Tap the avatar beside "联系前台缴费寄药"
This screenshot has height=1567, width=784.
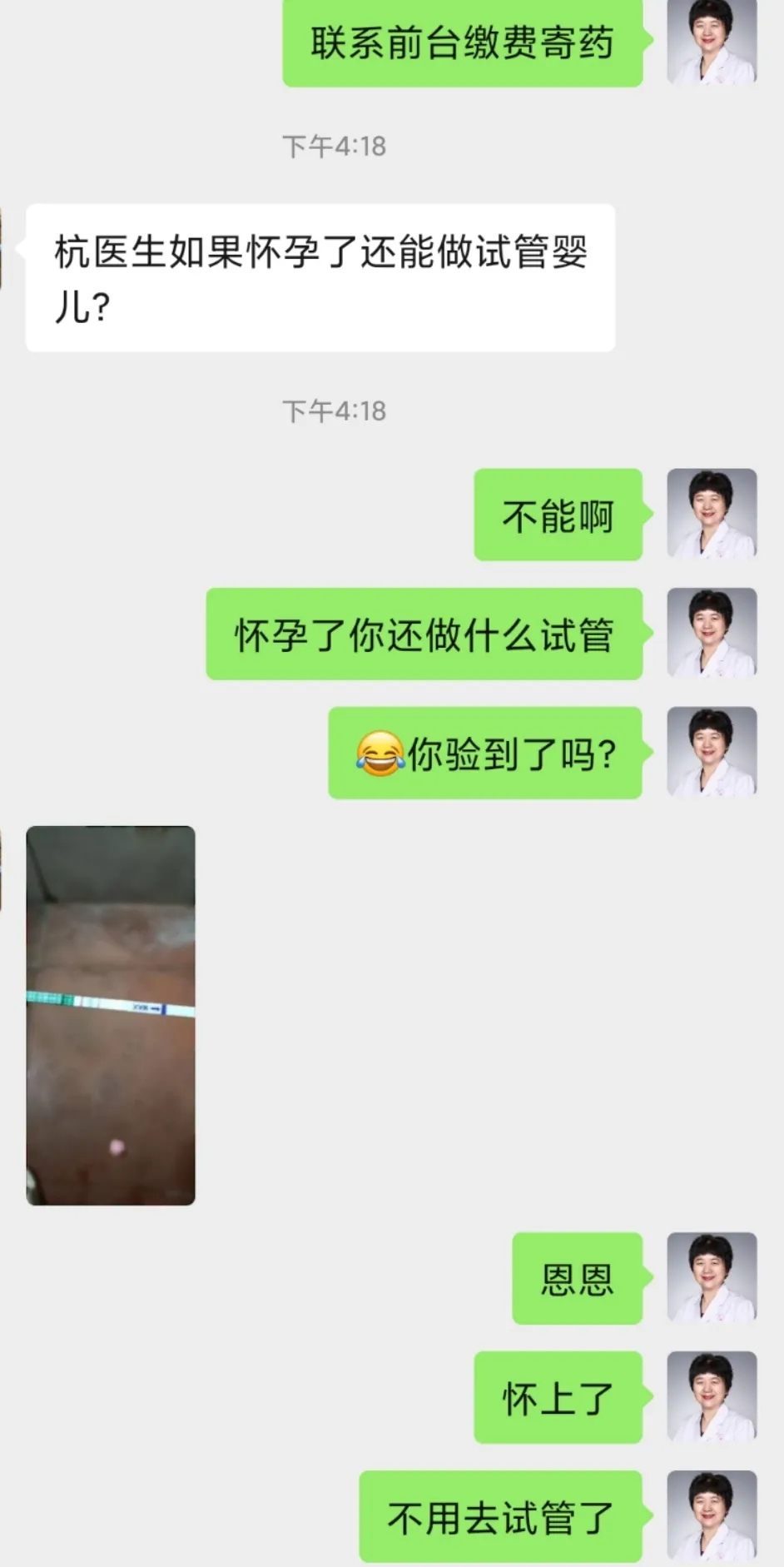712,42
